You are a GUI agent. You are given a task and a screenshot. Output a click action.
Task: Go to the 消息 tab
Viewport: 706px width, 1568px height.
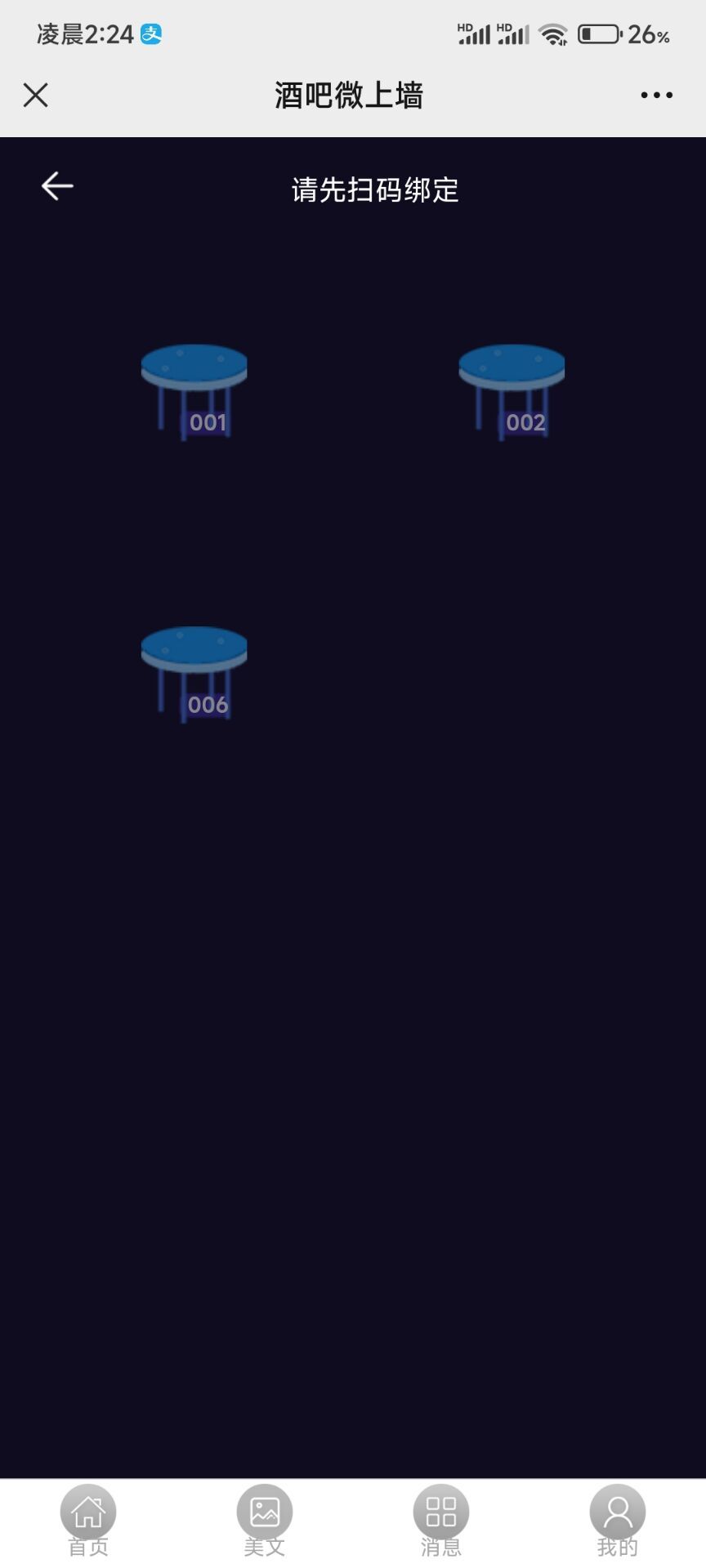pos(441,1521)
